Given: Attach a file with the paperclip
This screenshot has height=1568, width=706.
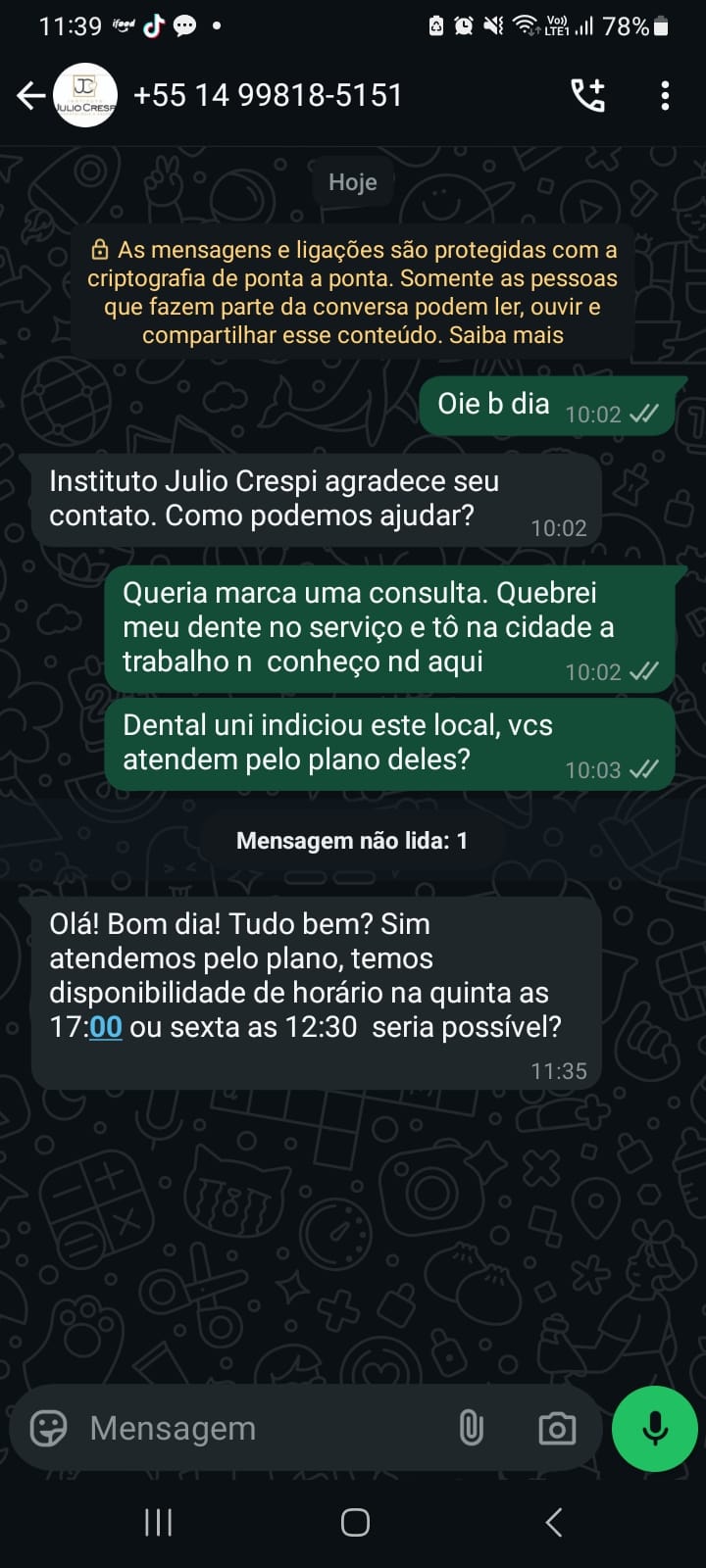Looking at the screenshot, I should [x=472, y=1428].
